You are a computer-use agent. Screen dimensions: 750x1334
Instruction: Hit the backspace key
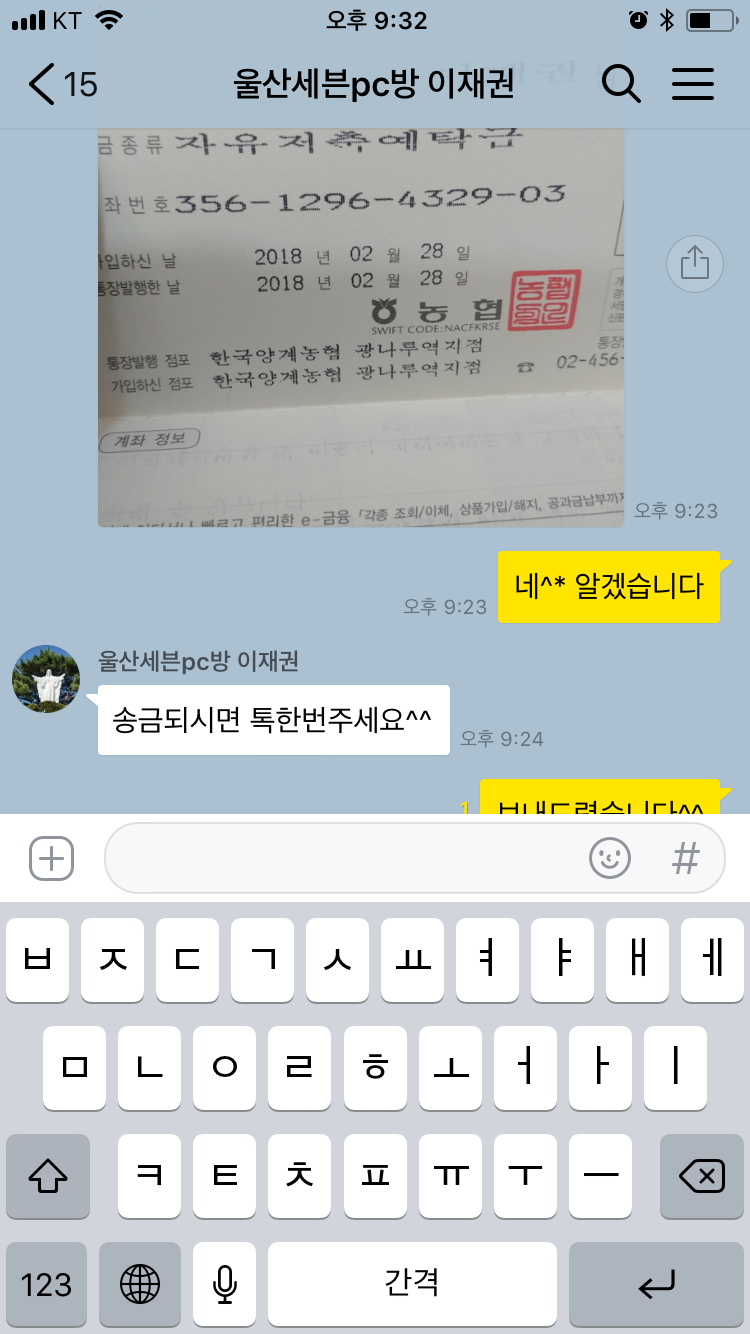701,1176
